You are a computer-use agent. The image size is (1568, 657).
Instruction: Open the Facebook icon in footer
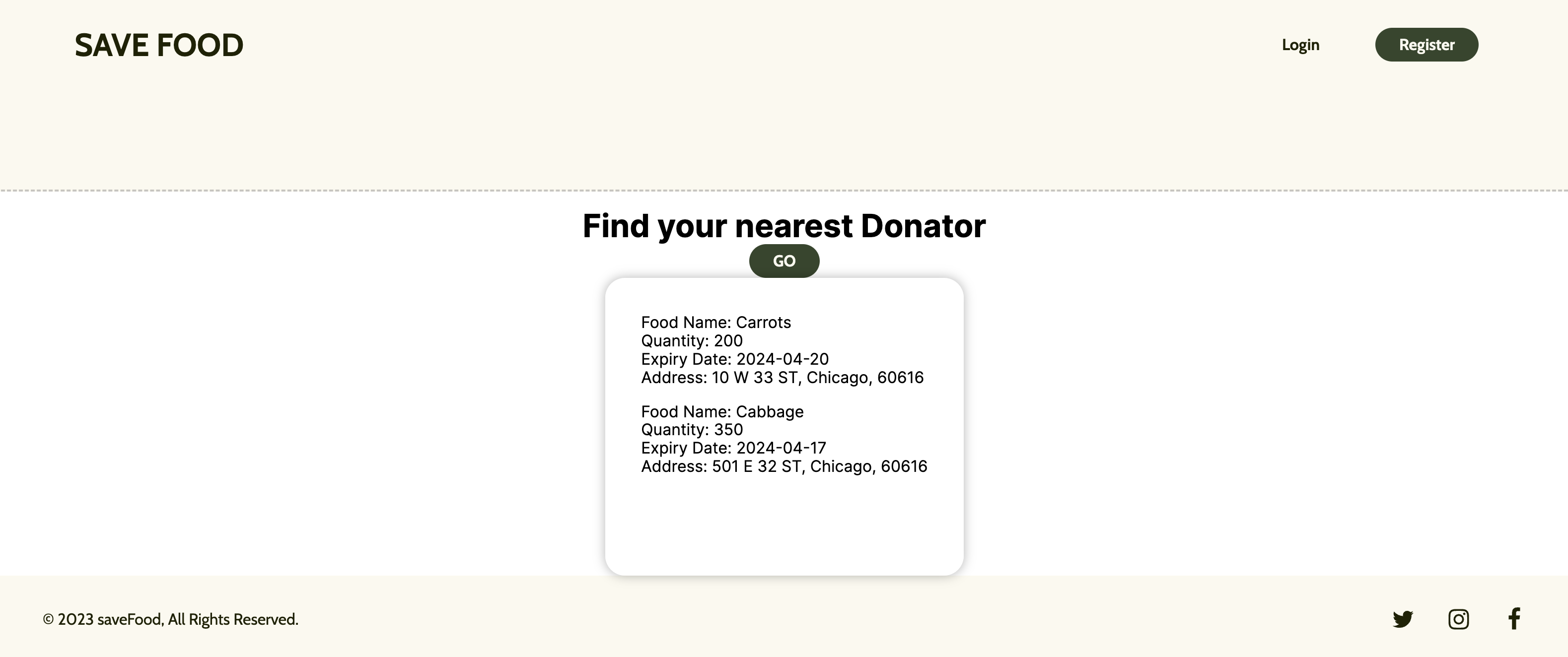coord(1514,619)
